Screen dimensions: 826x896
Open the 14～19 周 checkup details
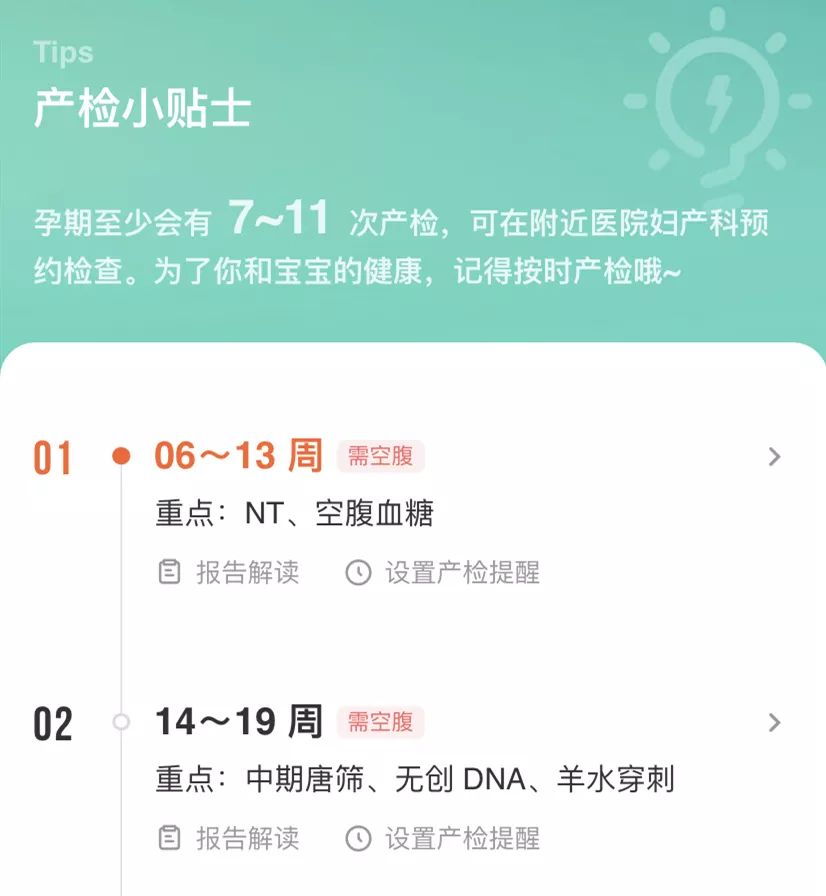click(x=773, y=722)
